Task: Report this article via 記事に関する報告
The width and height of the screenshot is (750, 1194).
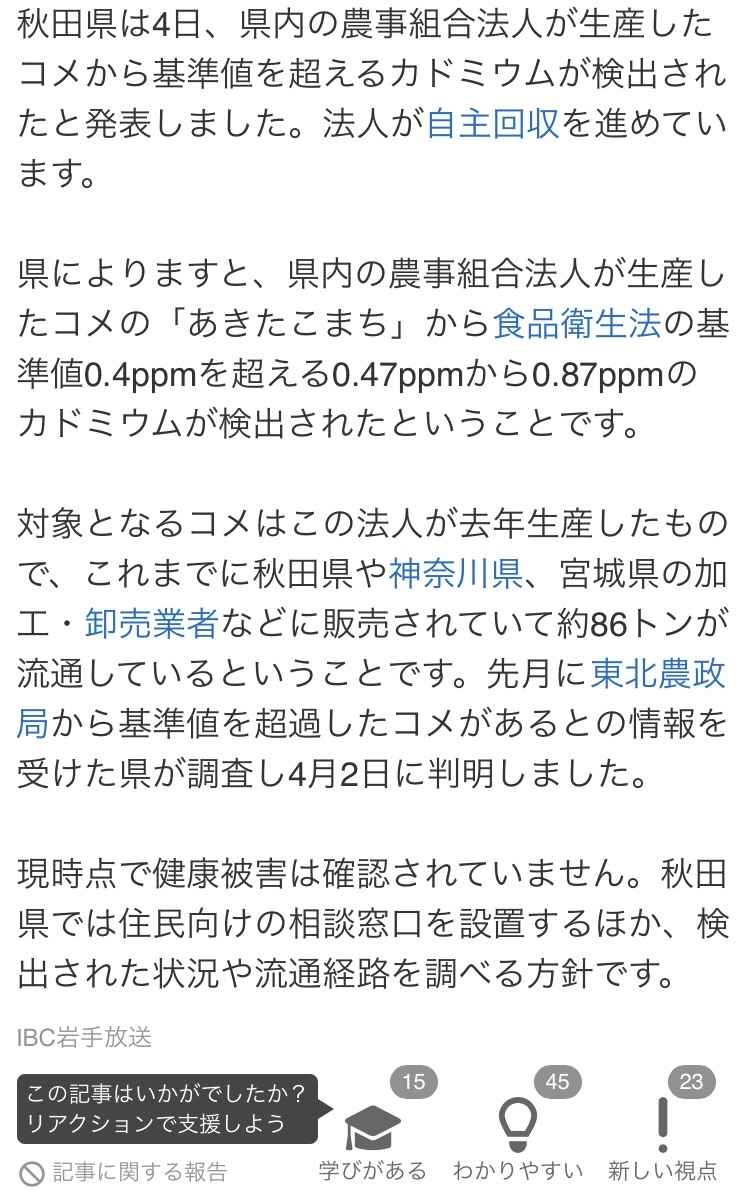Action: click(x=124, y=1171)
